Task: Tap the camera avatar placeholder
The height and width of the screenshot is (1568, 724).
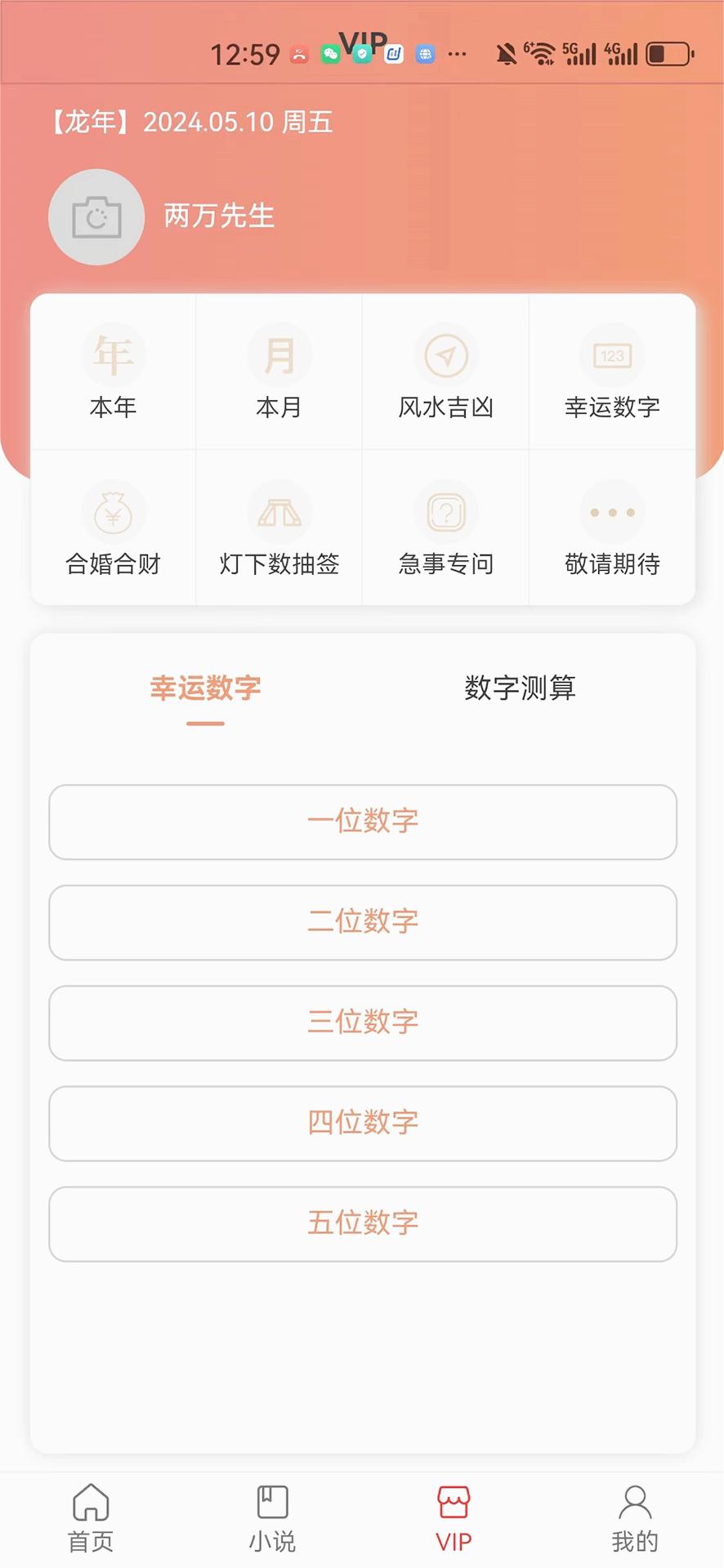Action: 96,217
